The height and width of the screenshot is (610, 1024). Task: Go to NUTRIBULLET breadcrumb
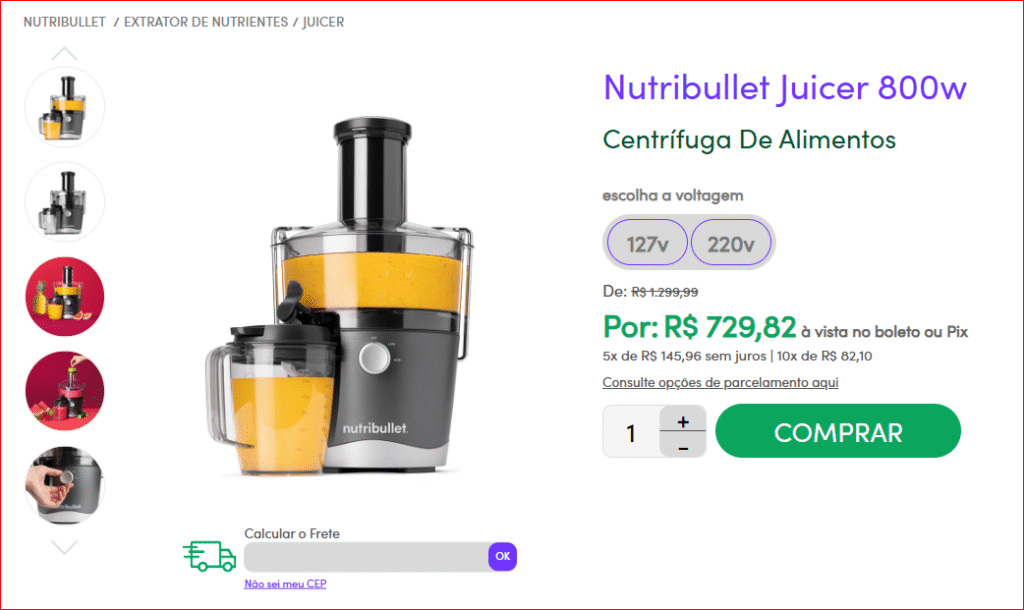point(64,22)
